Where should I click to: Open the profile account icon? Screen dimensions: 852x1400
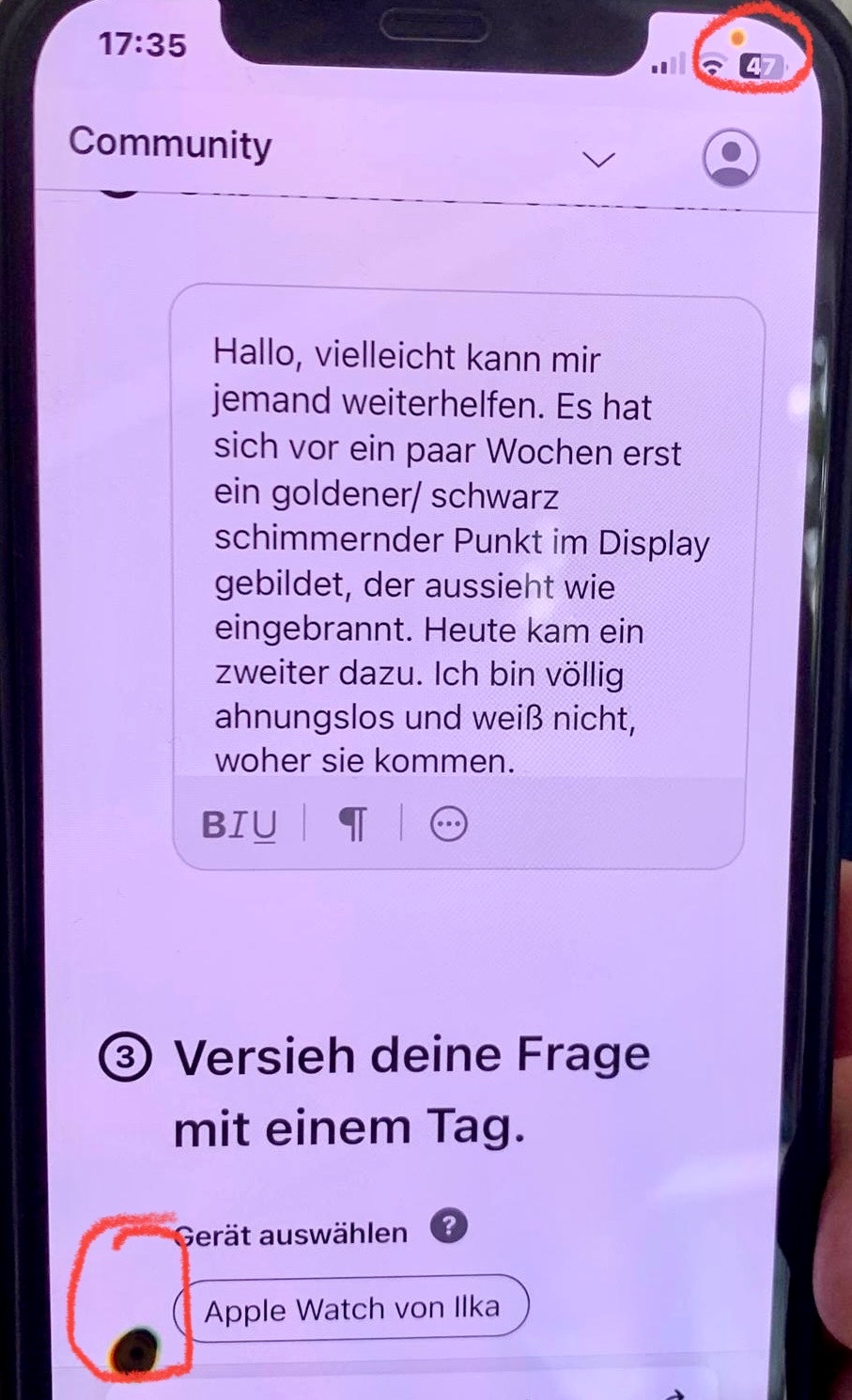tap(730, 157)
